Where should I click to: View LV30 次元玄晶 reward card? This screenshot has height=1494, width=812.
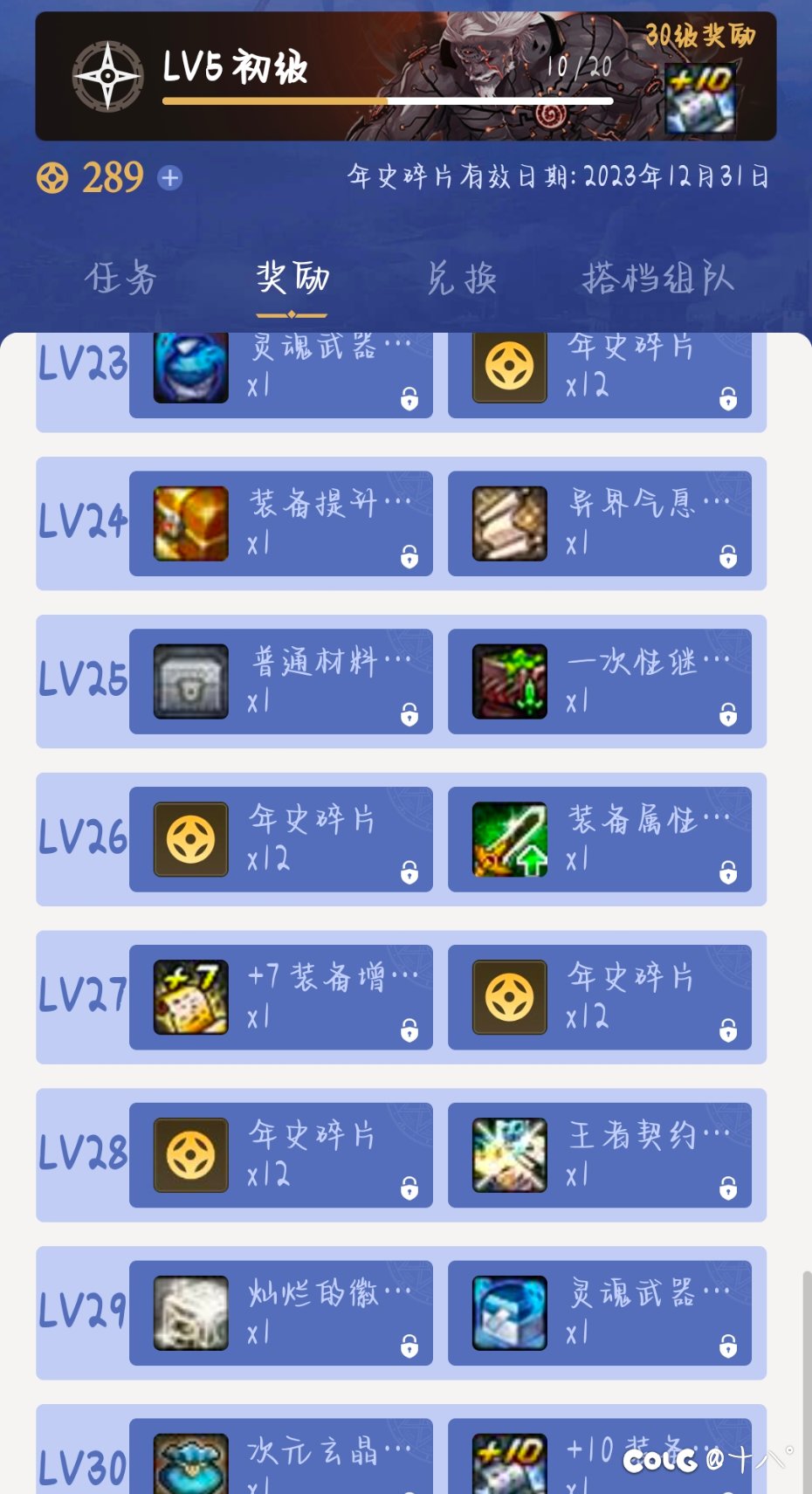coord(280,1458)
